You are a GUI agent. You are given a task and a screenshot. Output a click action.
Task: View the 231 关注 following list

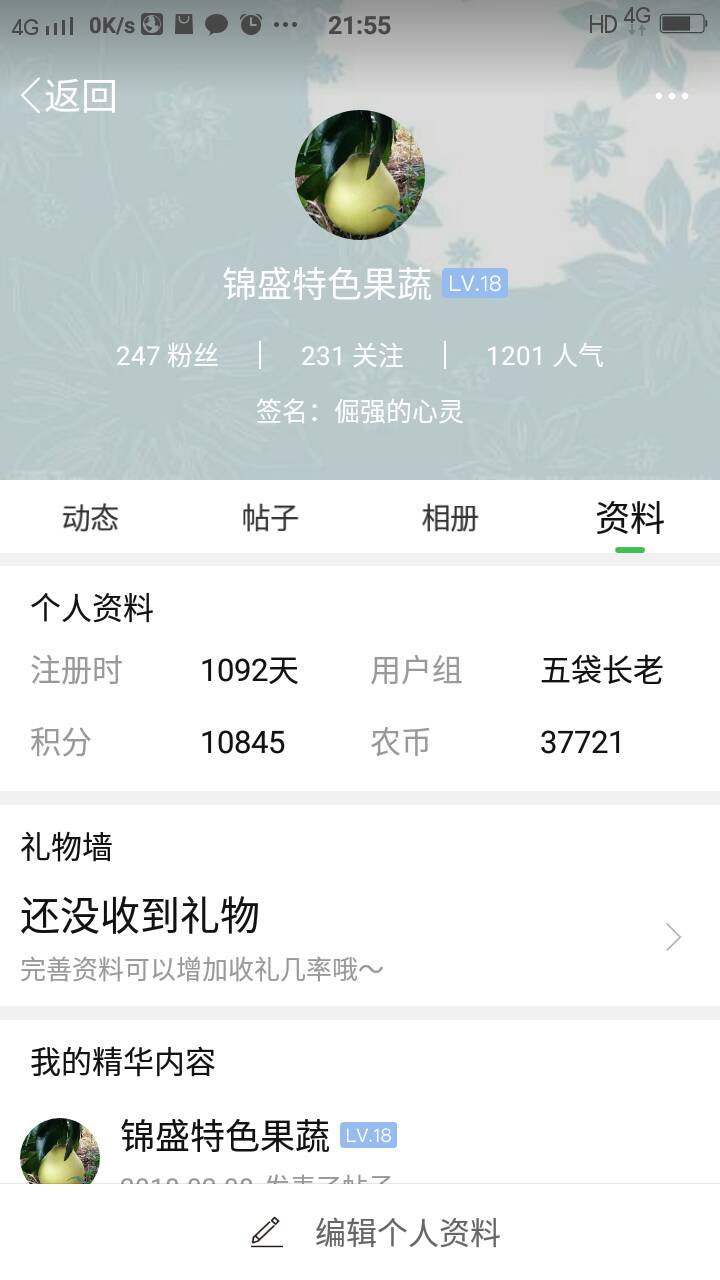tap(352, 355)
